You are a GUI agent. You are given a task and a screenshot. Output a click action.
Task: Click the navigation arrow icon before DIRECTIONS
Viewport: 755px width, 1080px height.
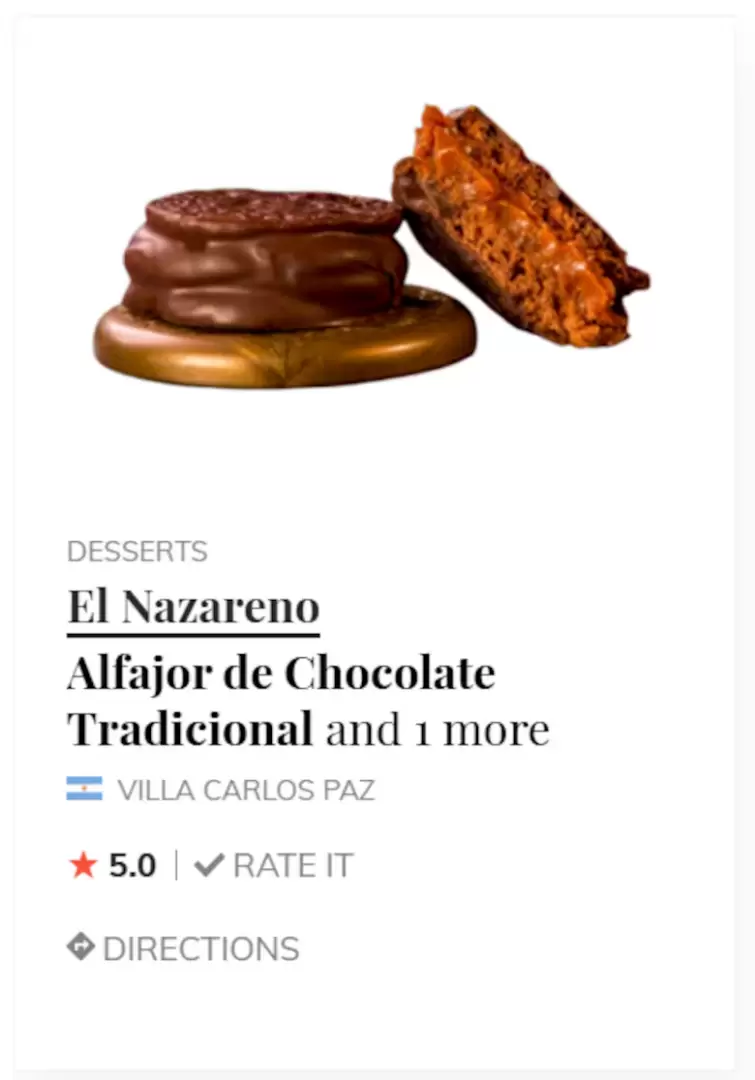pos(82,945)
